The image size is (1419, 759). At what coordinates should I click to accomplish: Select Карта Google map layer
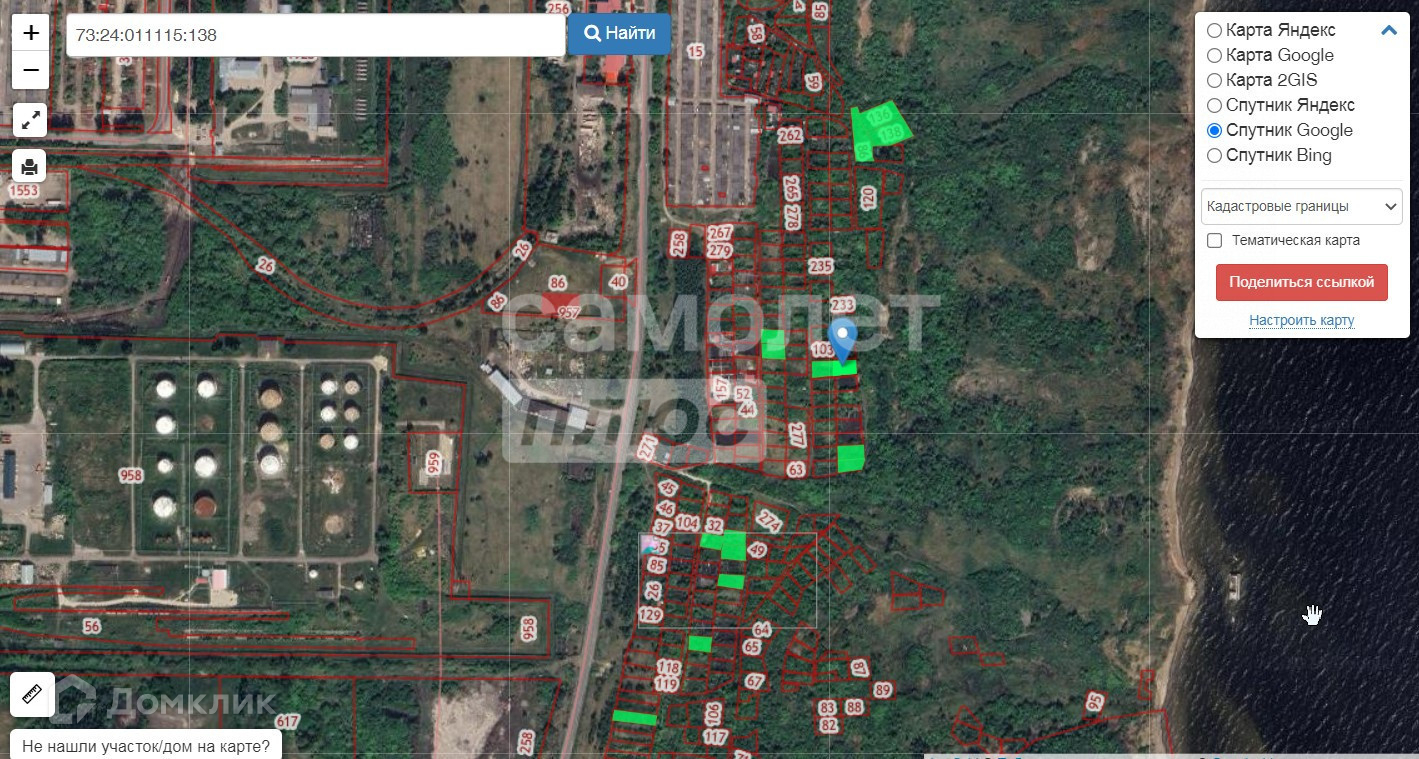[x=1214, y=55]
